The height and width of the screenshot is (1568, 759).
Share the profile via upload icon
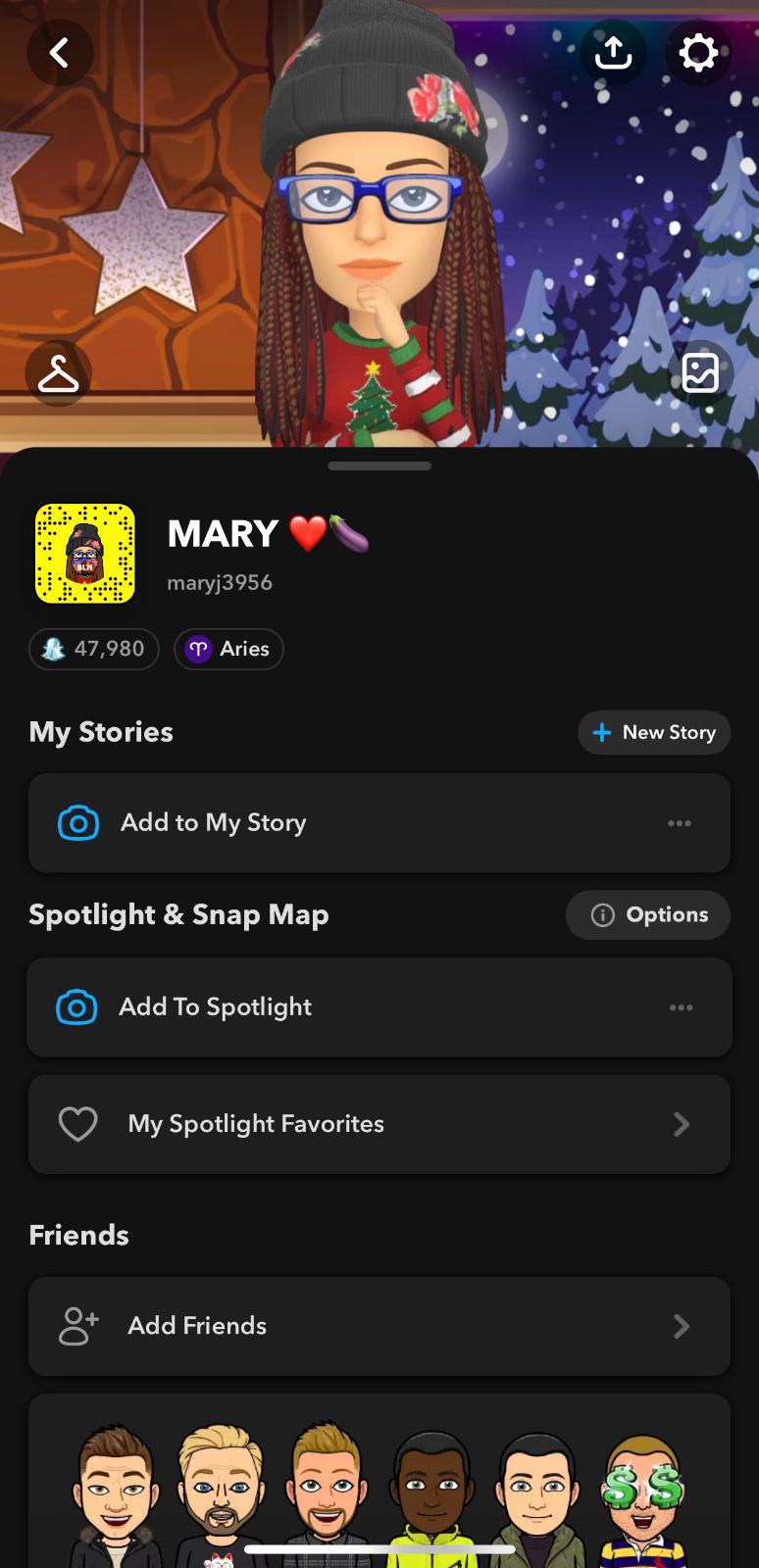click(613, 53)
